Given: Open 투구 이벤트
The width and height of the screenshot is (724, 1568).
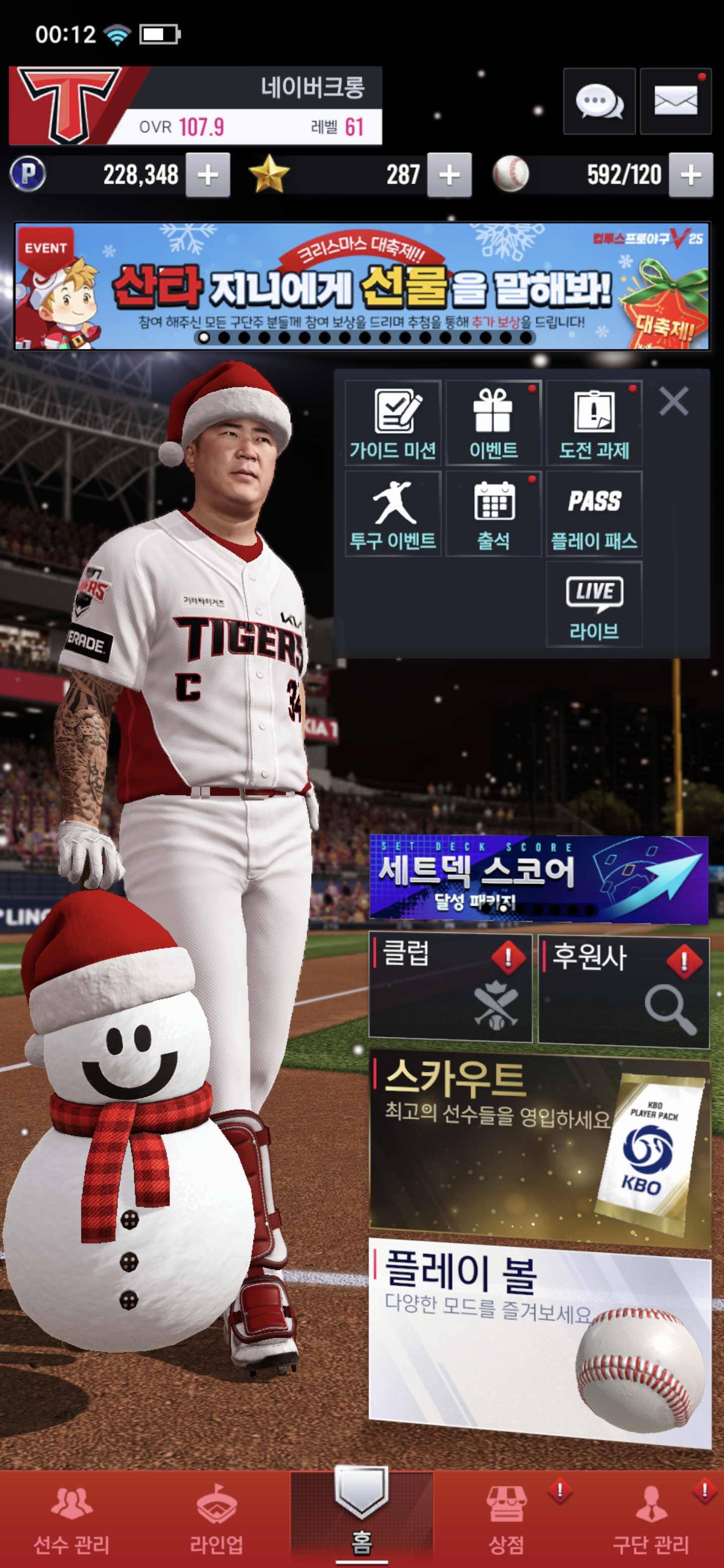Looking at the screenshot, I should (x=393, y=514).
